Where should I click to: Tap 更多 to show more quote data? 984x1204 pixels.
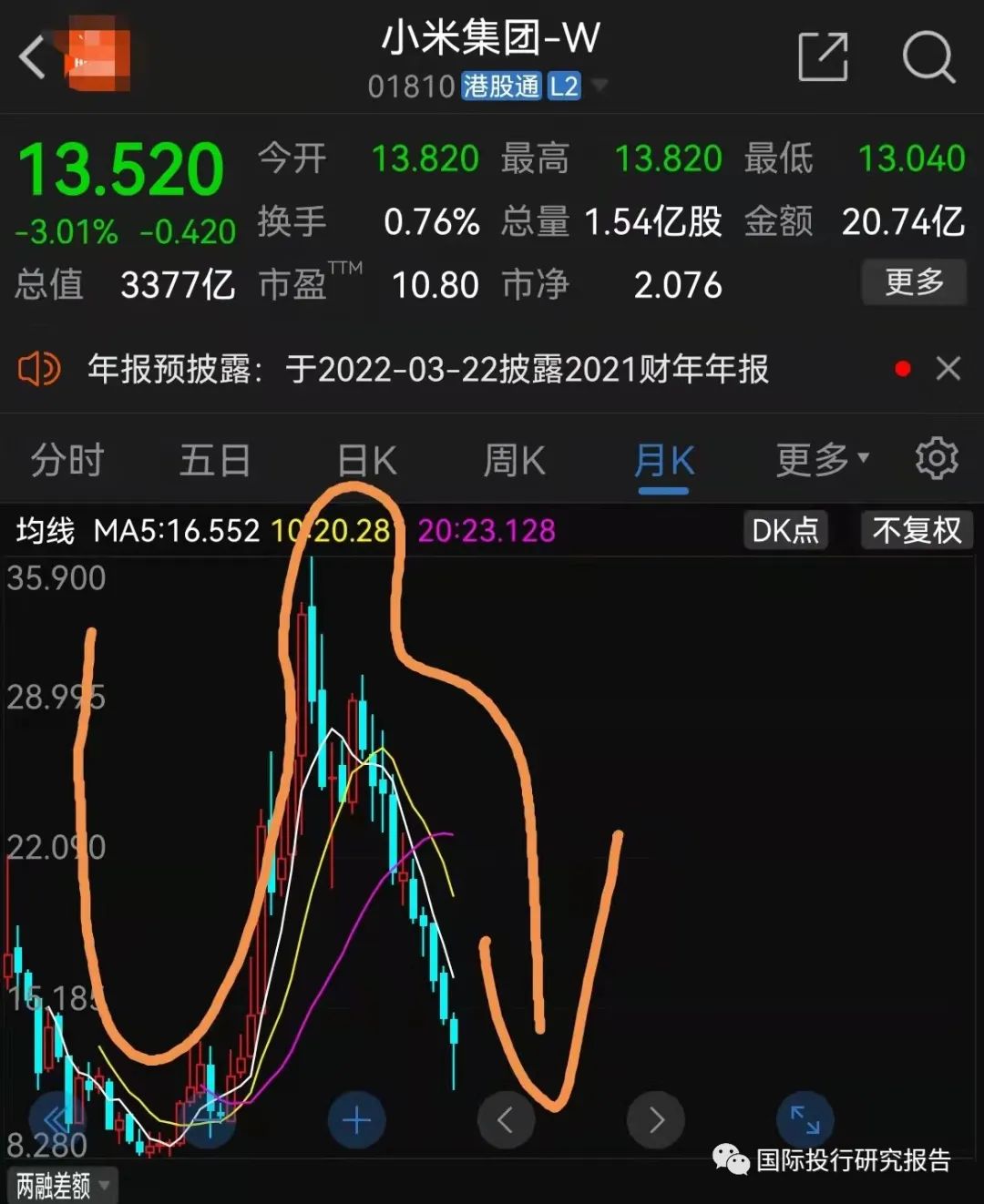tap(914, 282)
